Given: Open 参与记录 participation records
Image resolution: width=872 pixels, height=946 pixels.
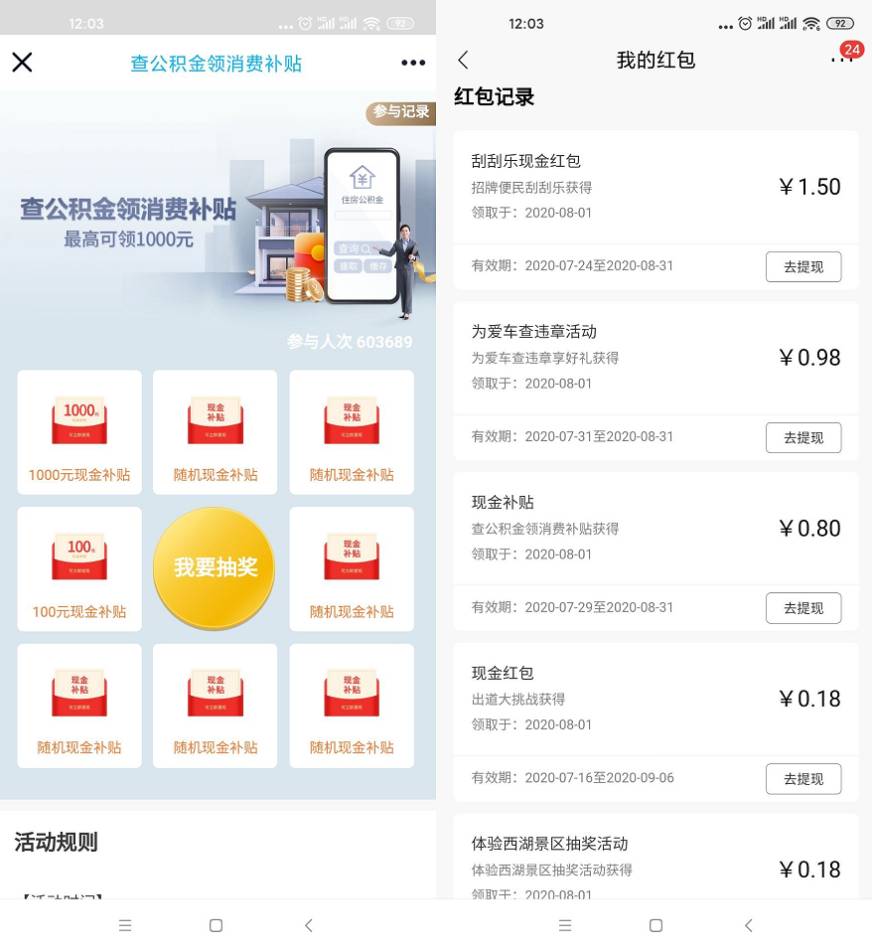Looking at the screenshot, I should [x=400, y=113].
